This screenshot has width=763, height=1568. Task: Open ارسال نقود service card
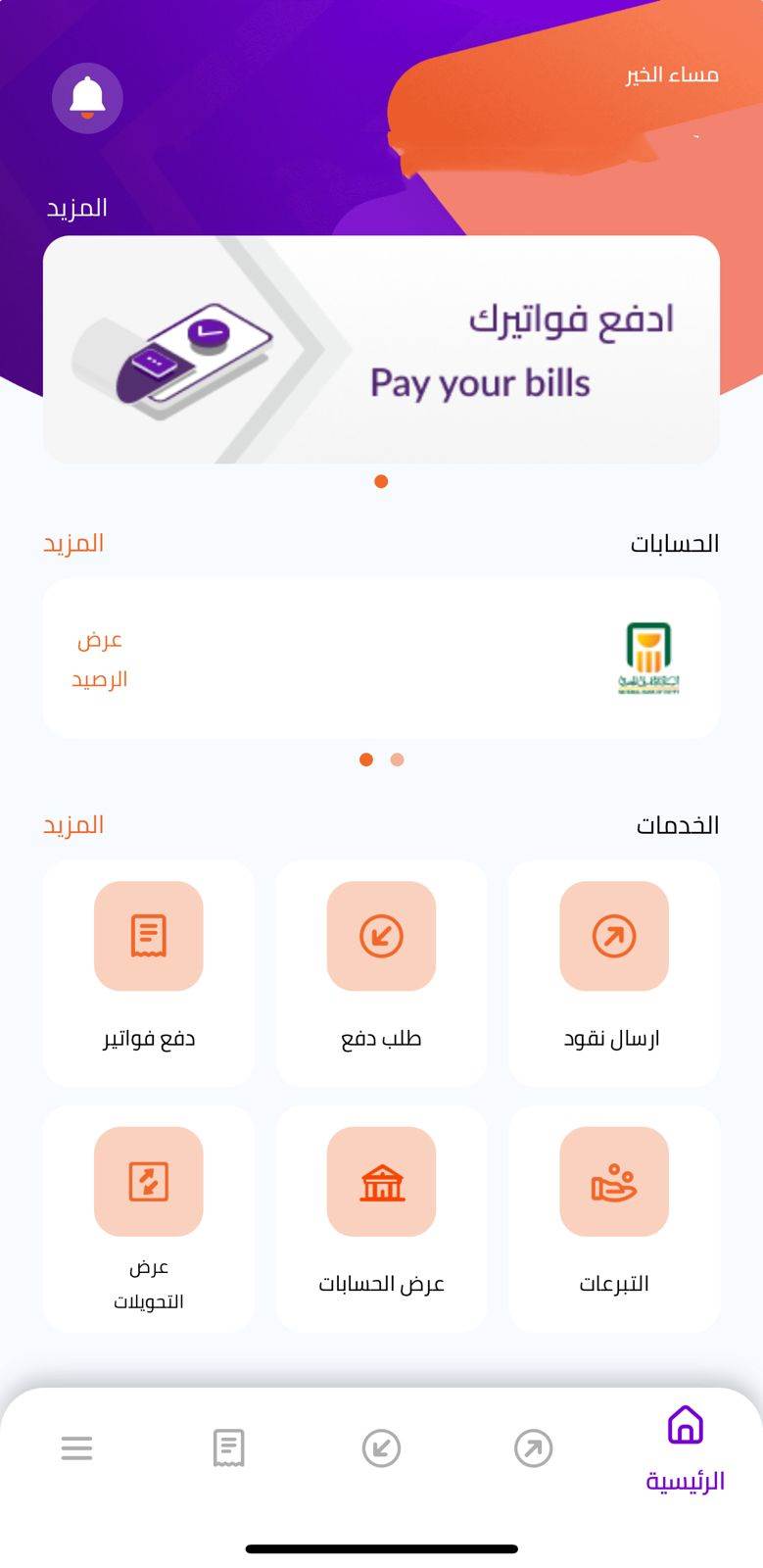tap(613, 972)
